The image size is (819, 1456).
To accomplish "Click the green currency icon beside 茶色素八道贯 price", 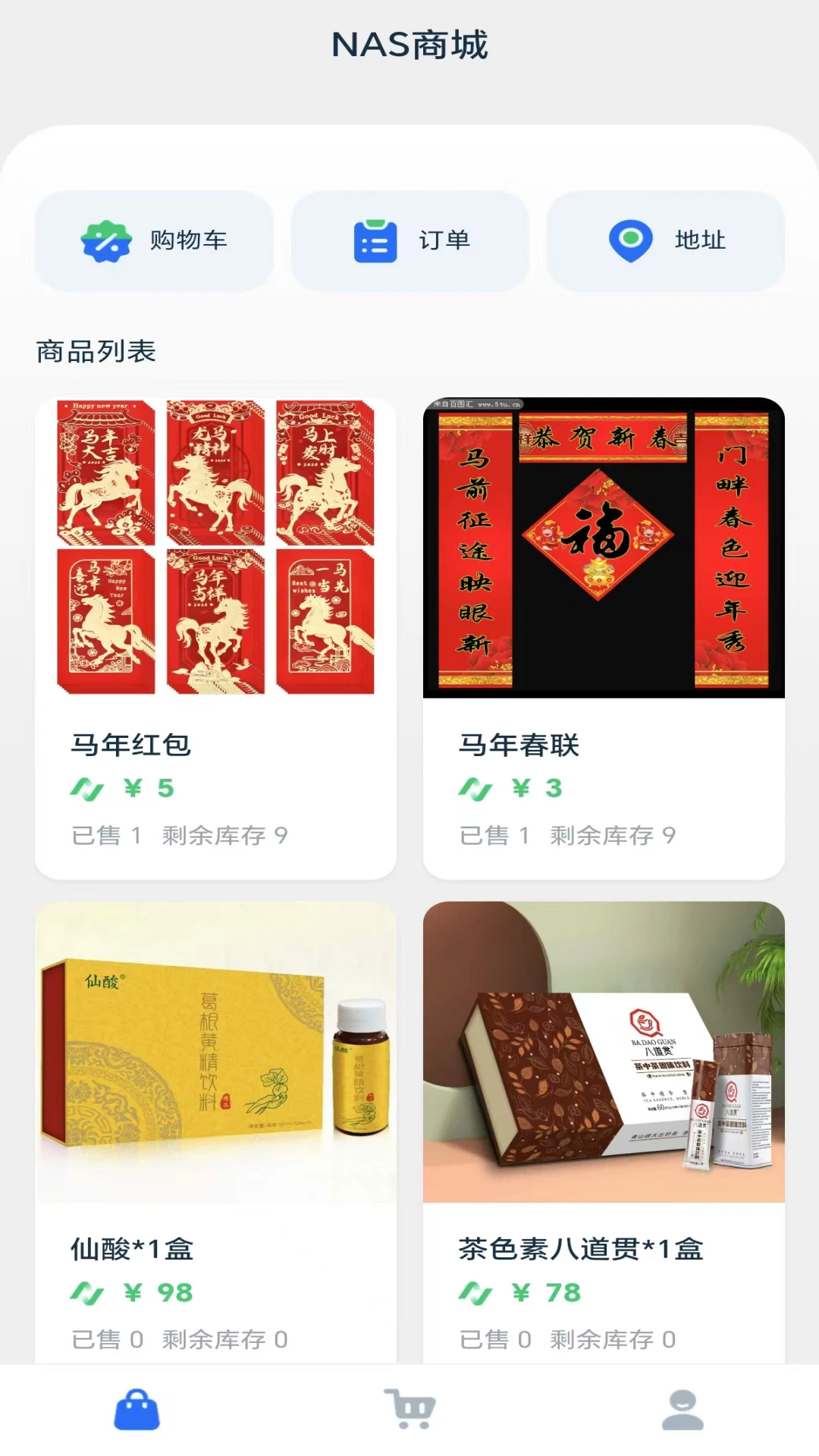I will coord(475,1292).
